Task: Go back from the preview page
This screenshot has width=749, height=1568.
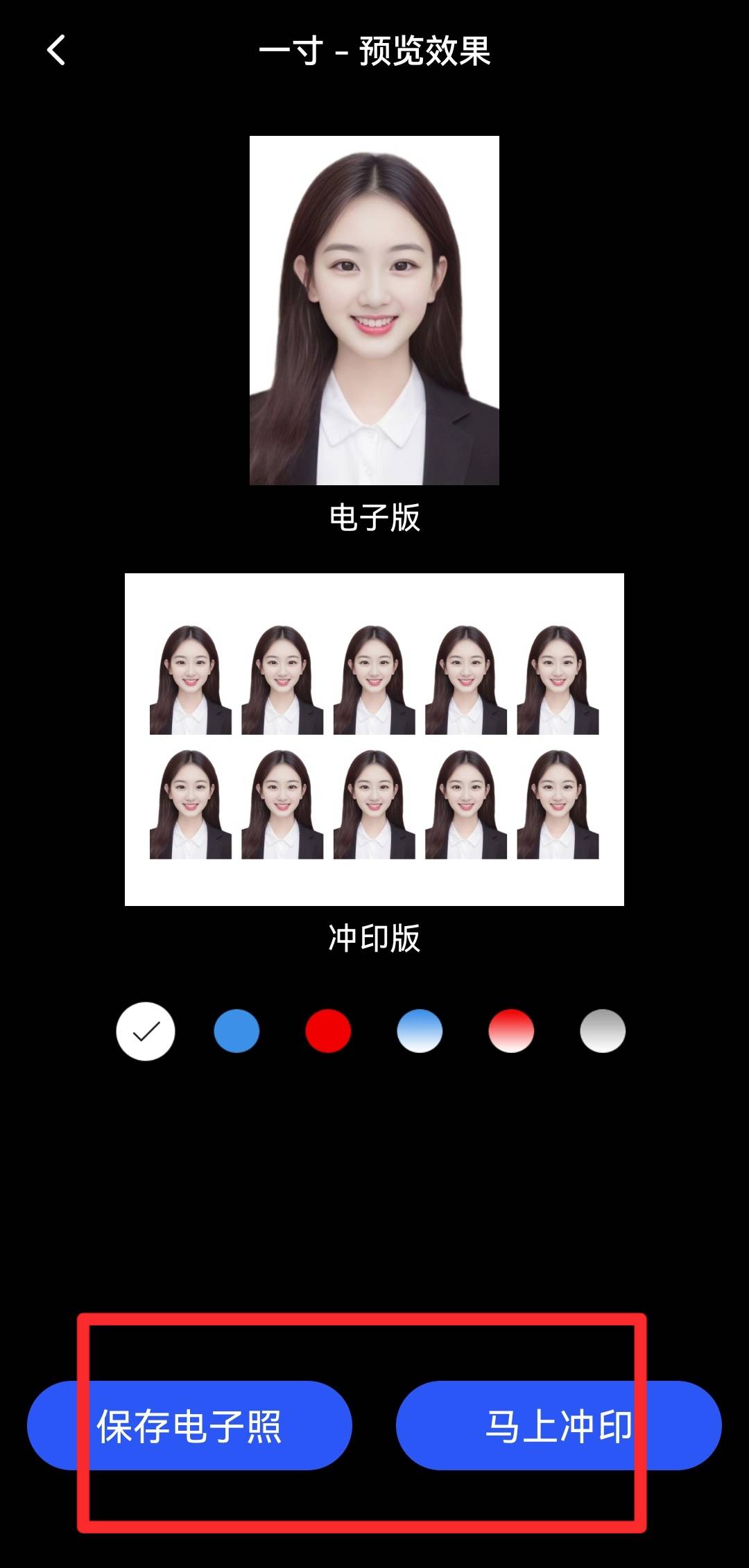Action: (56, 51)
